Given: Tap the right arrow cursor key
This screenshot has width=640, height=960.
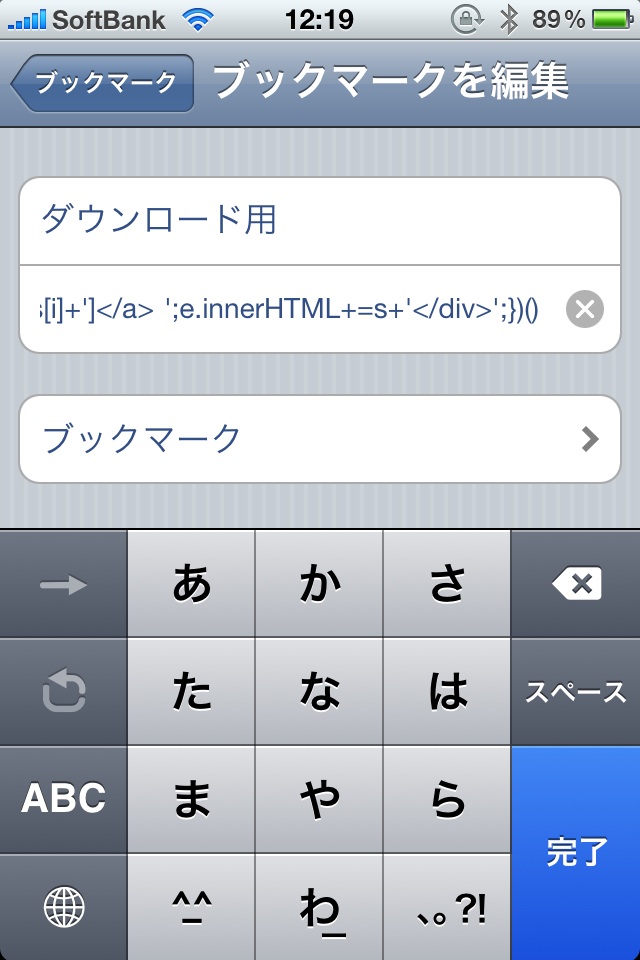Looking at the screenshot, I should coord(64,584).
